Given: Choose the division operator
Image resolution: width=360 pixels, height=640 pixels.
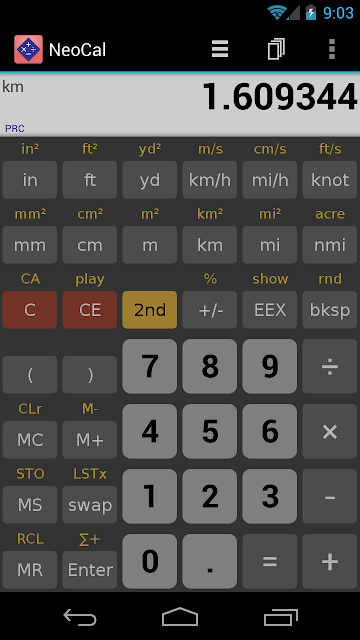Looking at the screenshot, I should (330, 366).
